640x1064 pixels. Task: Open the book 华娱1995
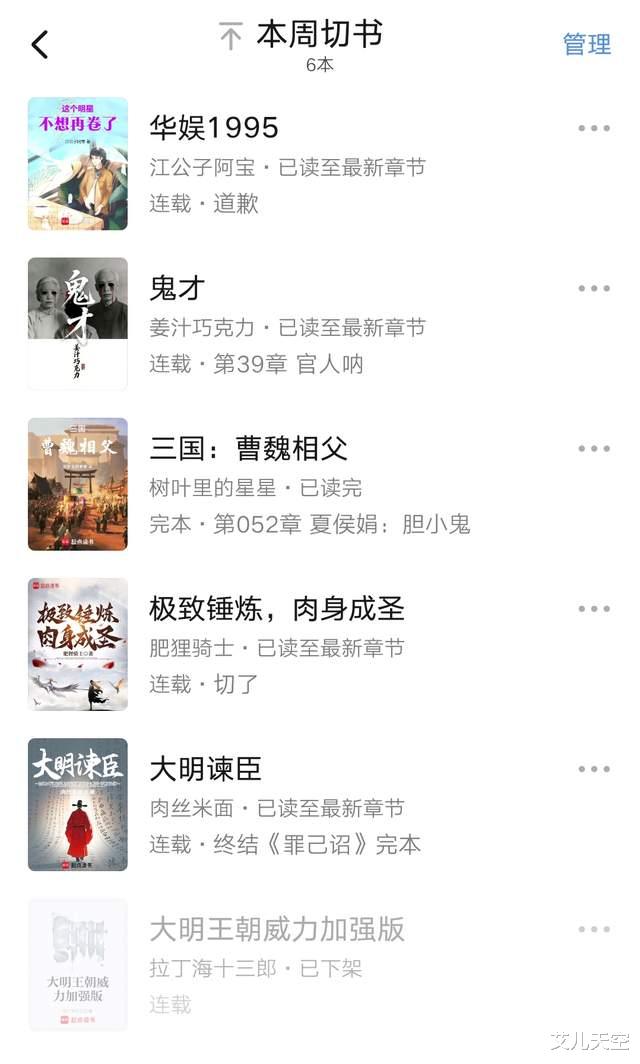[x=214, y=128]
